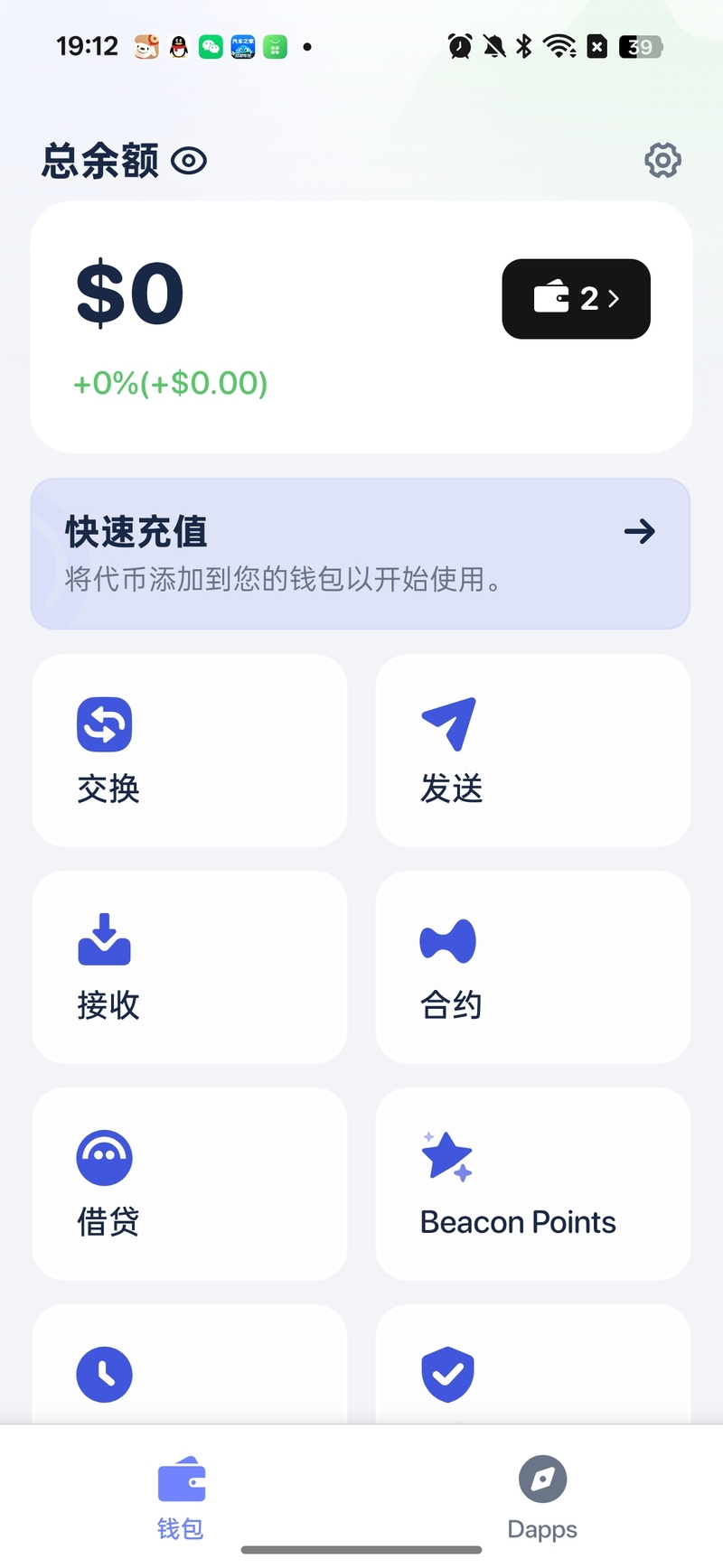Go to the 合约 contracts card
The height and width of the screenshot is (1568, 723).
[x=532, y=966]
